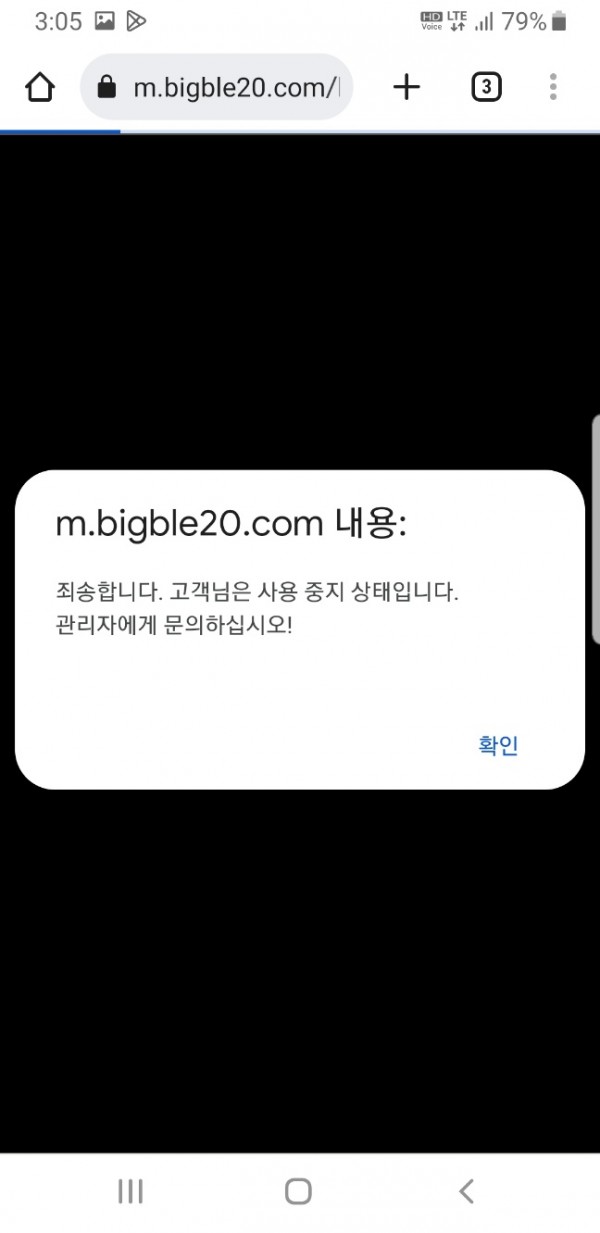The image size is (600, 1233).
Task: Go back using the system back button
Action: coord(465,1190)
